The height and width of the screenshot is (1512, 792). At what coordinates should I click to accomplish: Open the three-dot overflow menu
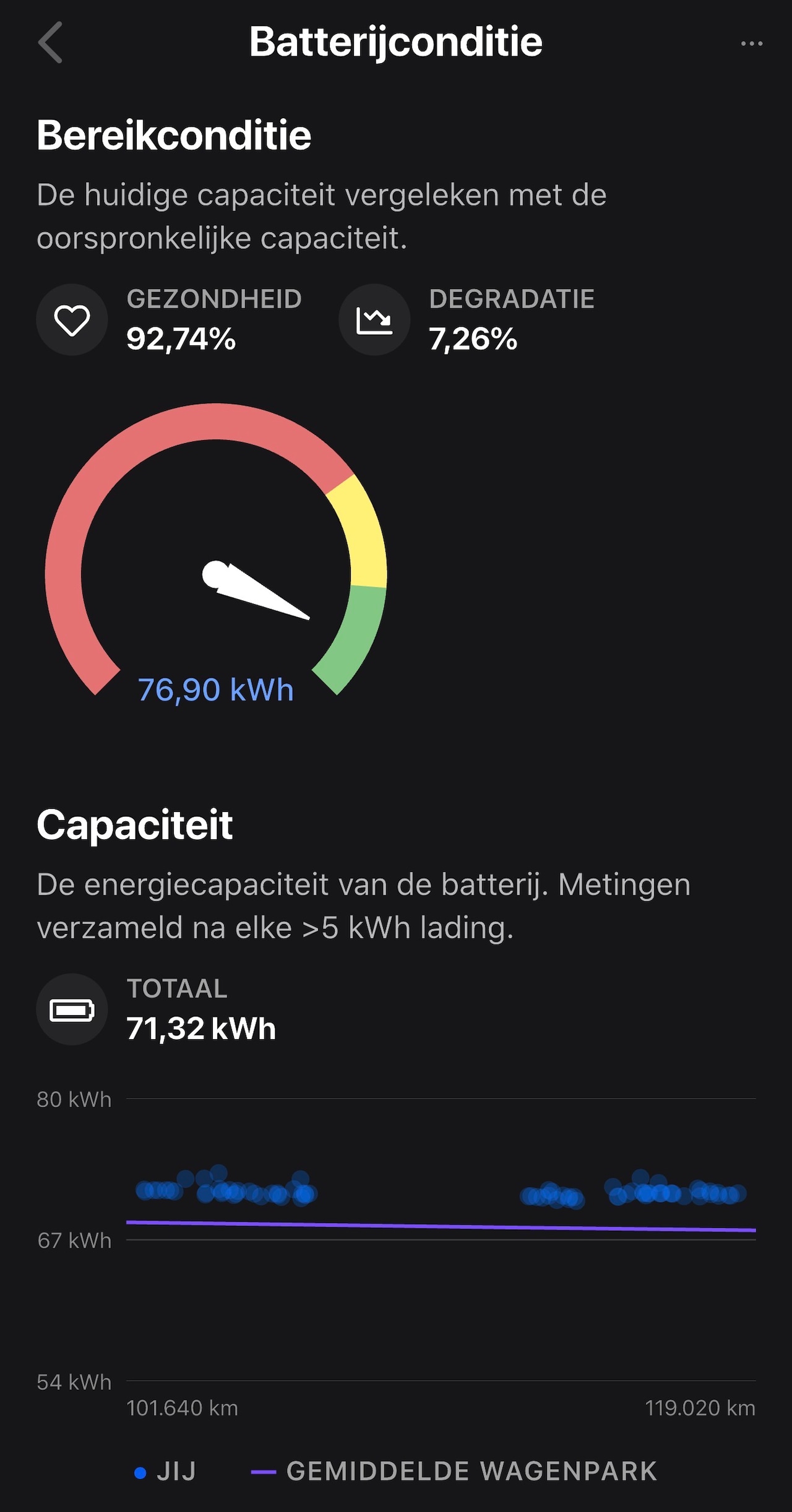click(x=751, y=43)
